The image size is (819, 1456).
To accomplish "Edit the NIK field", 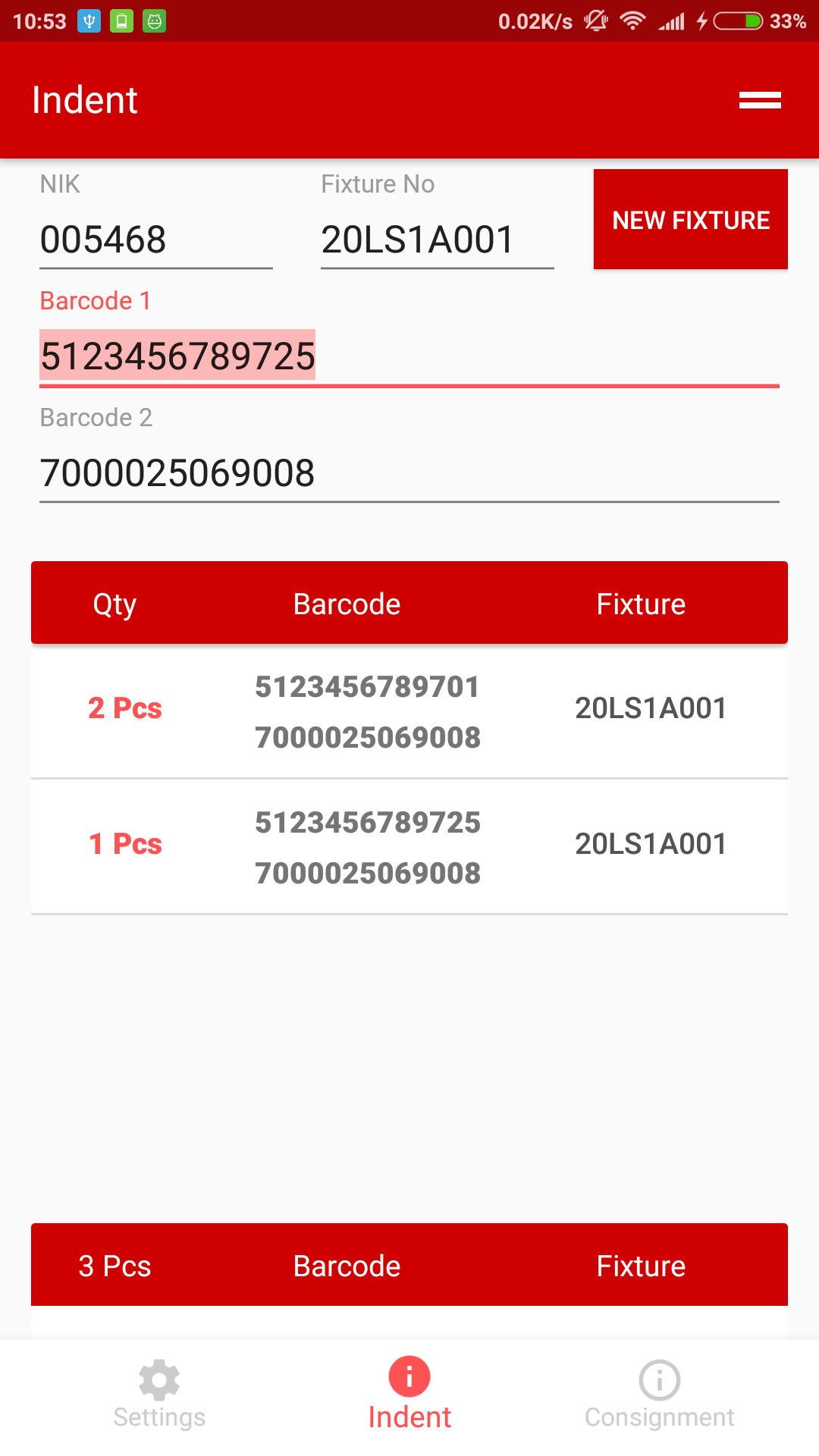I will (x=155, y=240).
